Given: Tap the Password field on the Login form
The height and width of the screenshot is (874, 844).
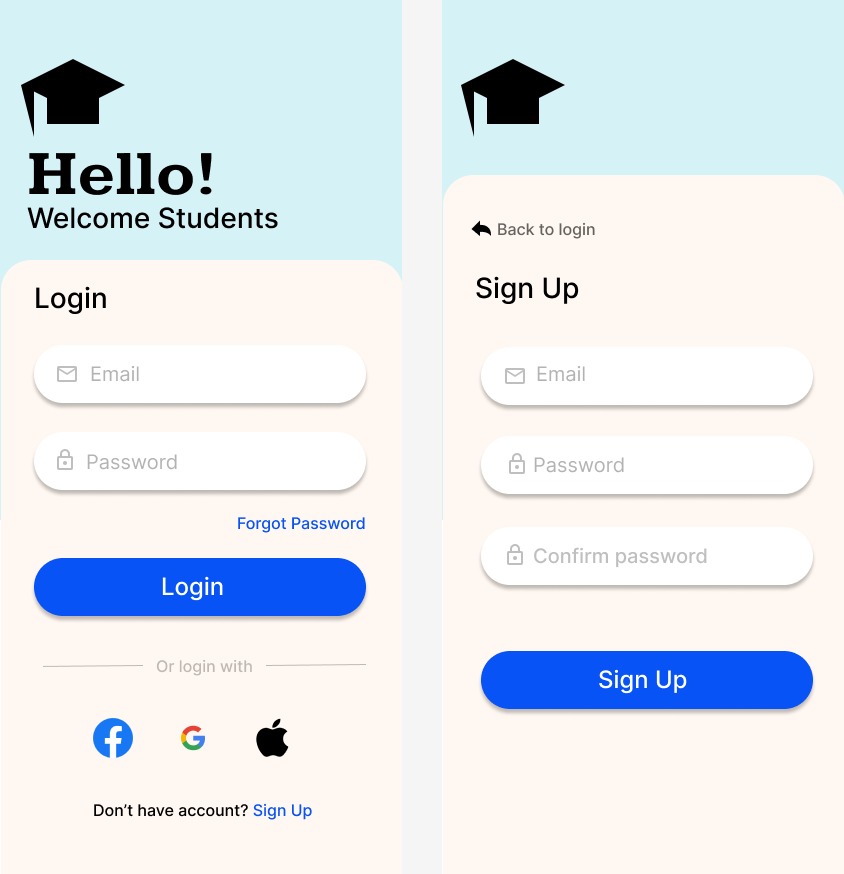Looking at the screenshot, I should (200, 462).
